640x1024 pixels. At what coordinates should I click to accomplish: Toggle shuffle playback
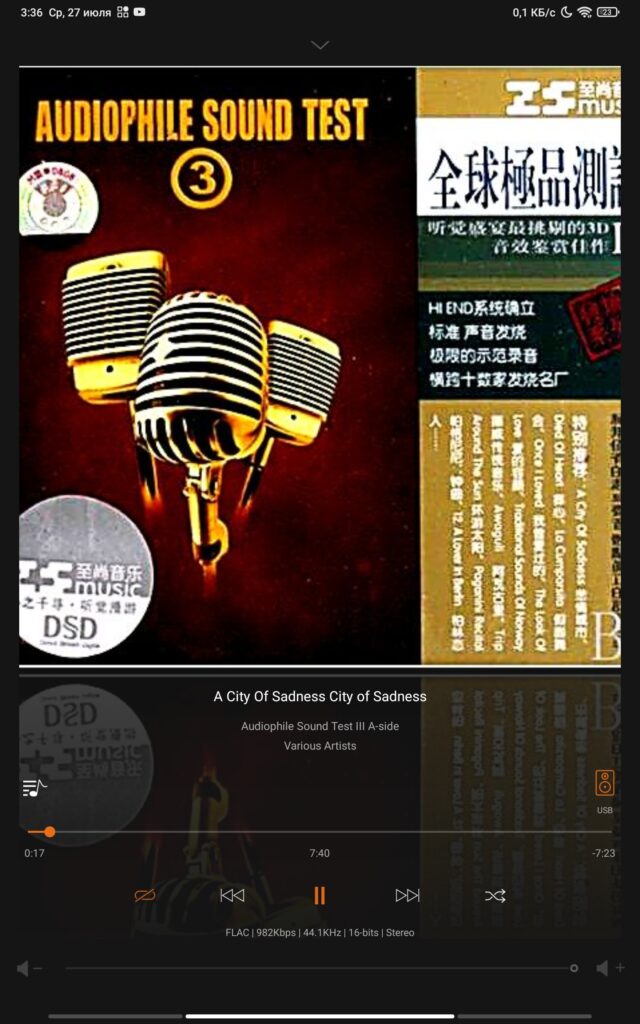495,895
